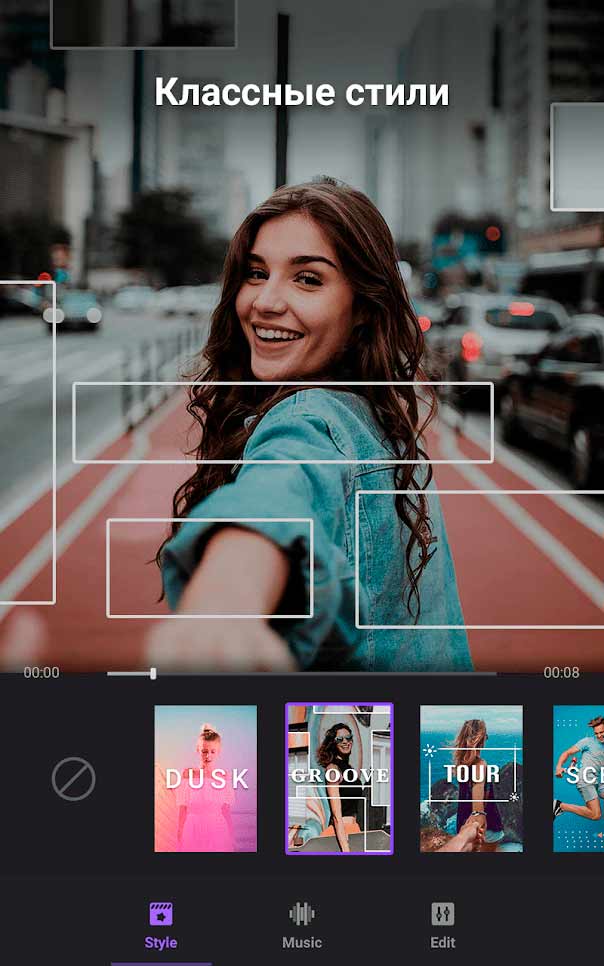604x966 pixels.
Task: Switch to the Music tab
Action: point(301,925)
